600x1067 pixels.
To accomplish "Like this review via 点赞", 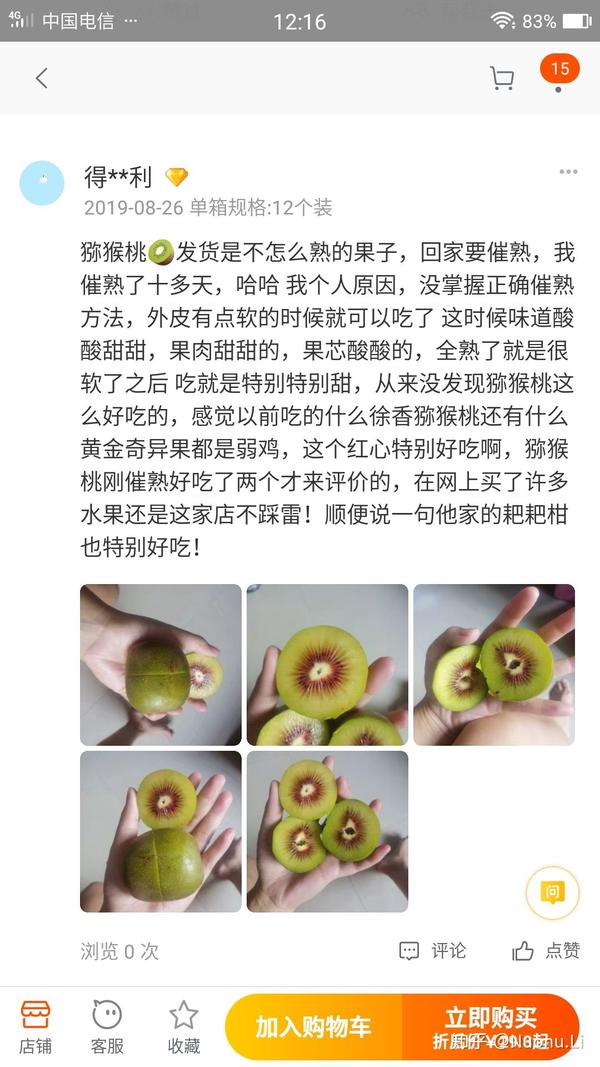I will pyautogui.click(x=546, y=950).
